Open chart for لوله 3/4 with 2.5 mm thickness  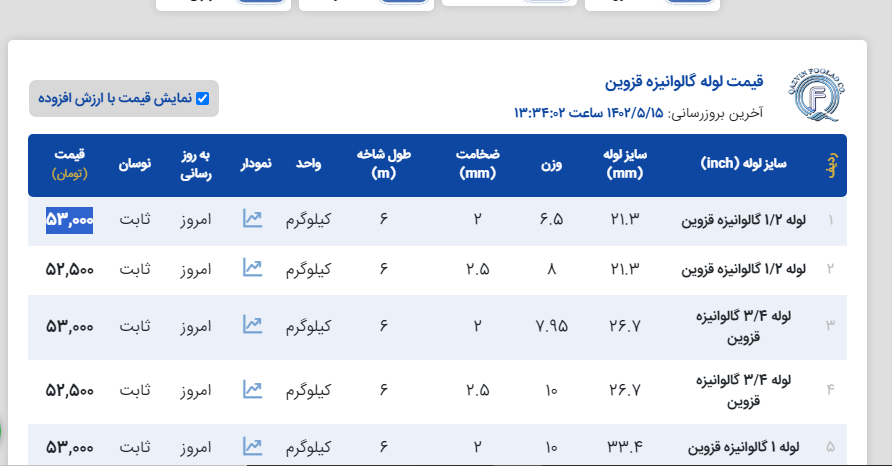[x=253, y=389]
